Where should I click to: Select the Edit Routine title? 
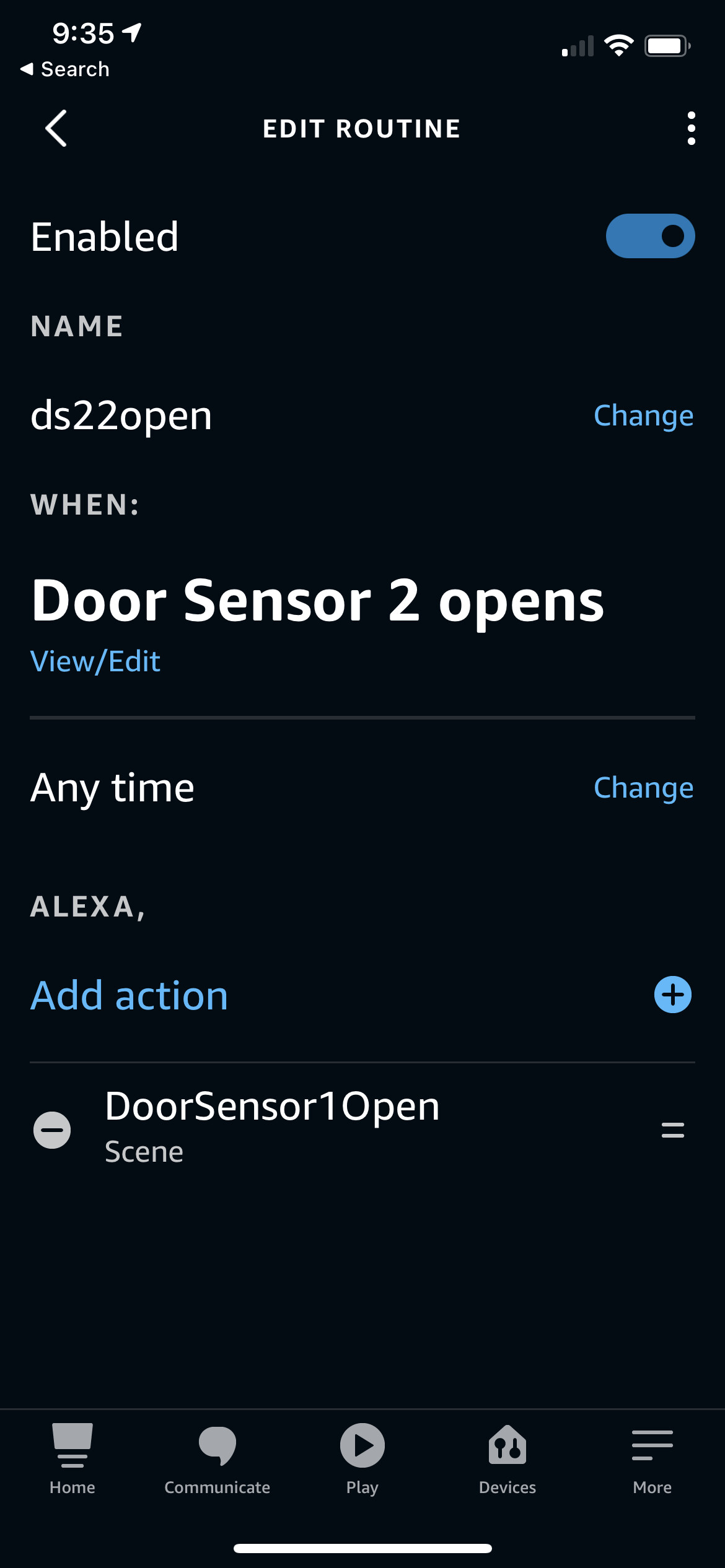pos(362,128)
